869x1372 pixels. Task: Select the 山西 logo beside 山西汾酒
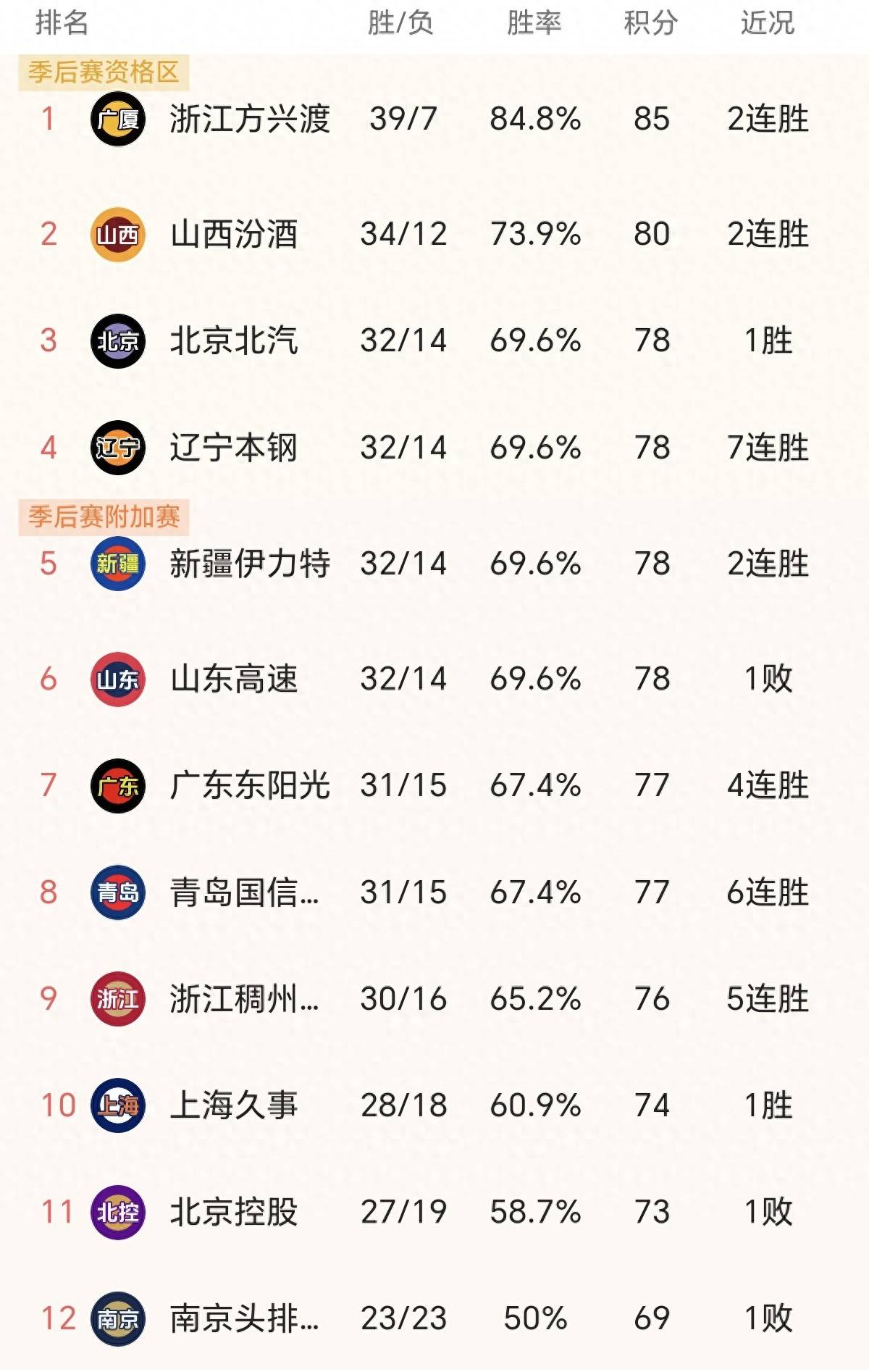117,233
